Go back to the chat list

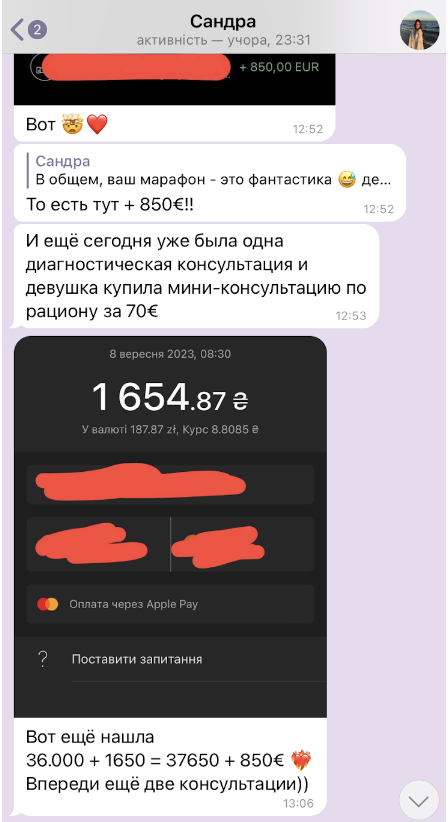[x=28, y=29]
